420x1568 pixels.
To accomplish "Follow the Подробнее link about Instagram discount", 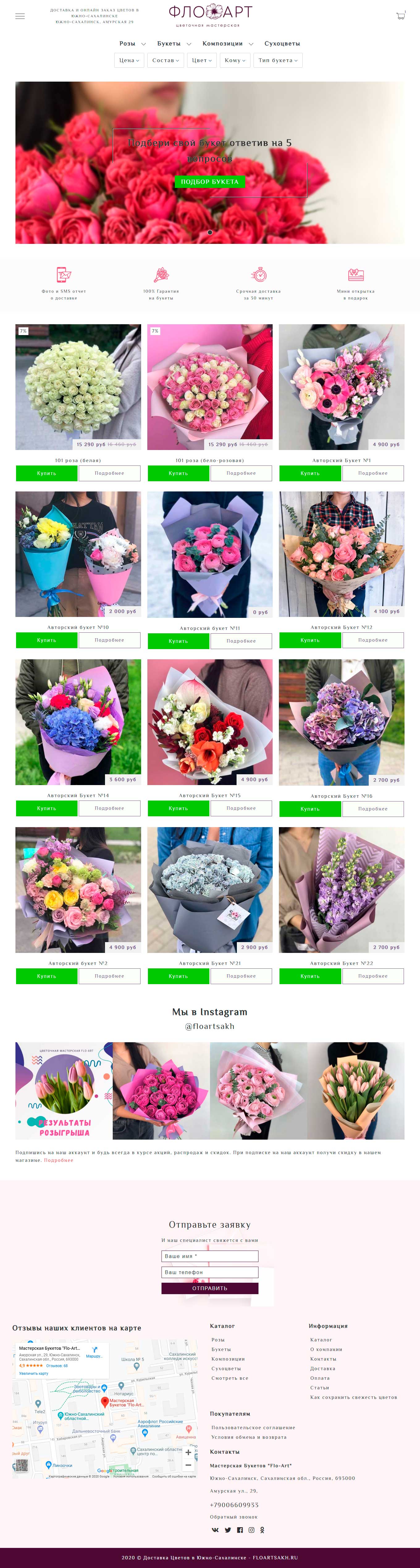I will (x=58, y=1160).
